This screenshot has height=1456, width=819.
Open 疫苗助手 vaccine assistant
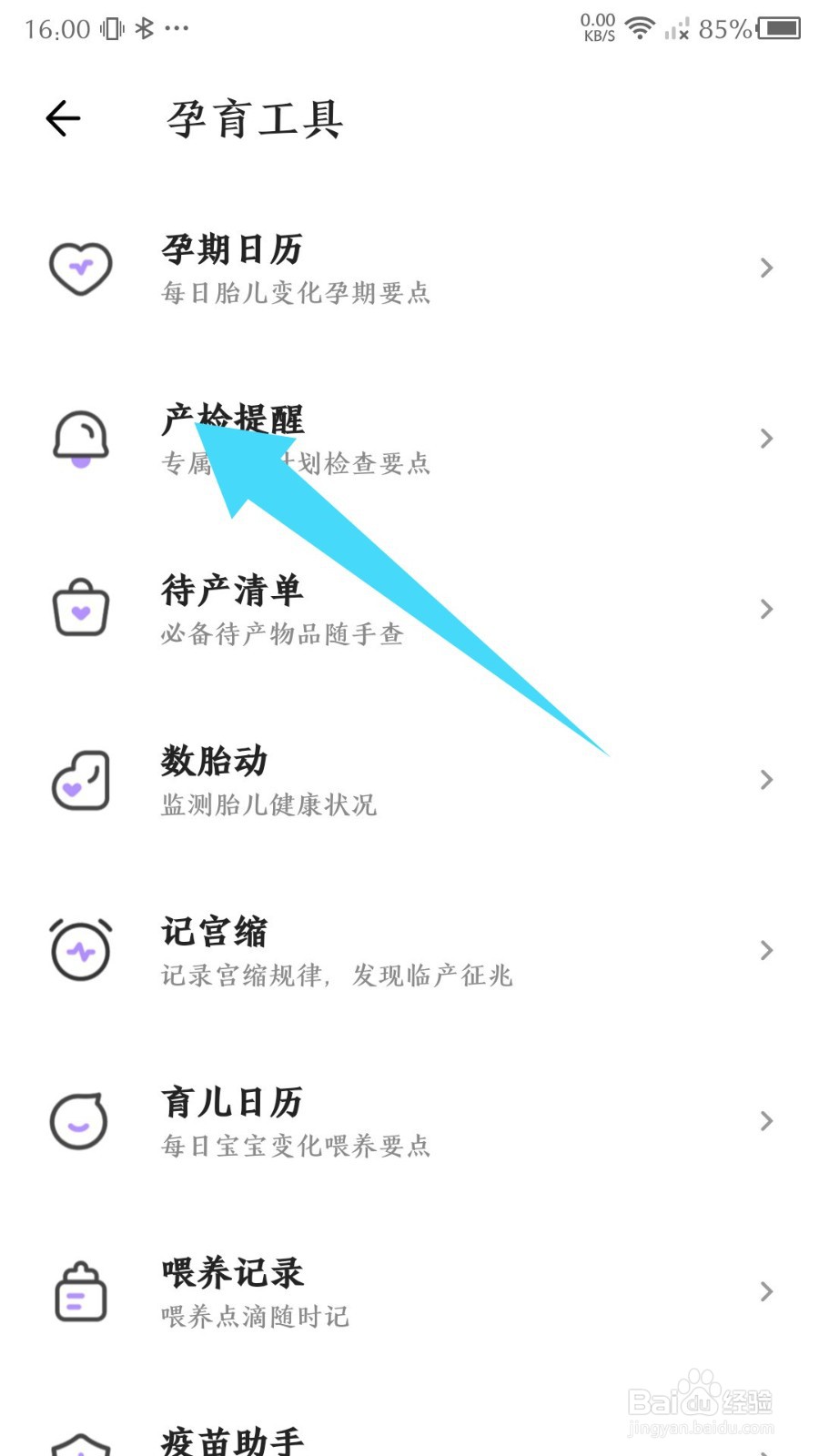point(409,1429)
